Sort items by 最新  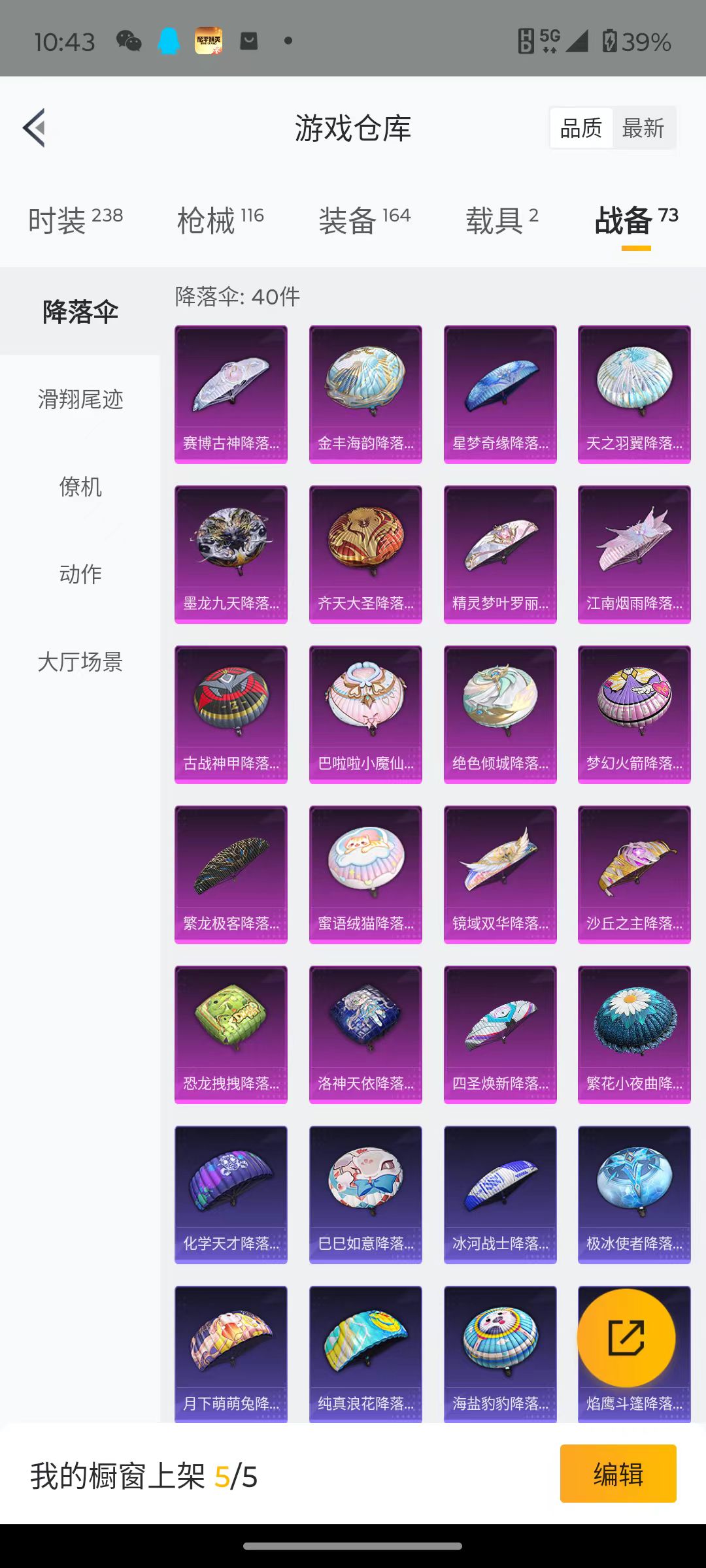[x=643, y=128]
